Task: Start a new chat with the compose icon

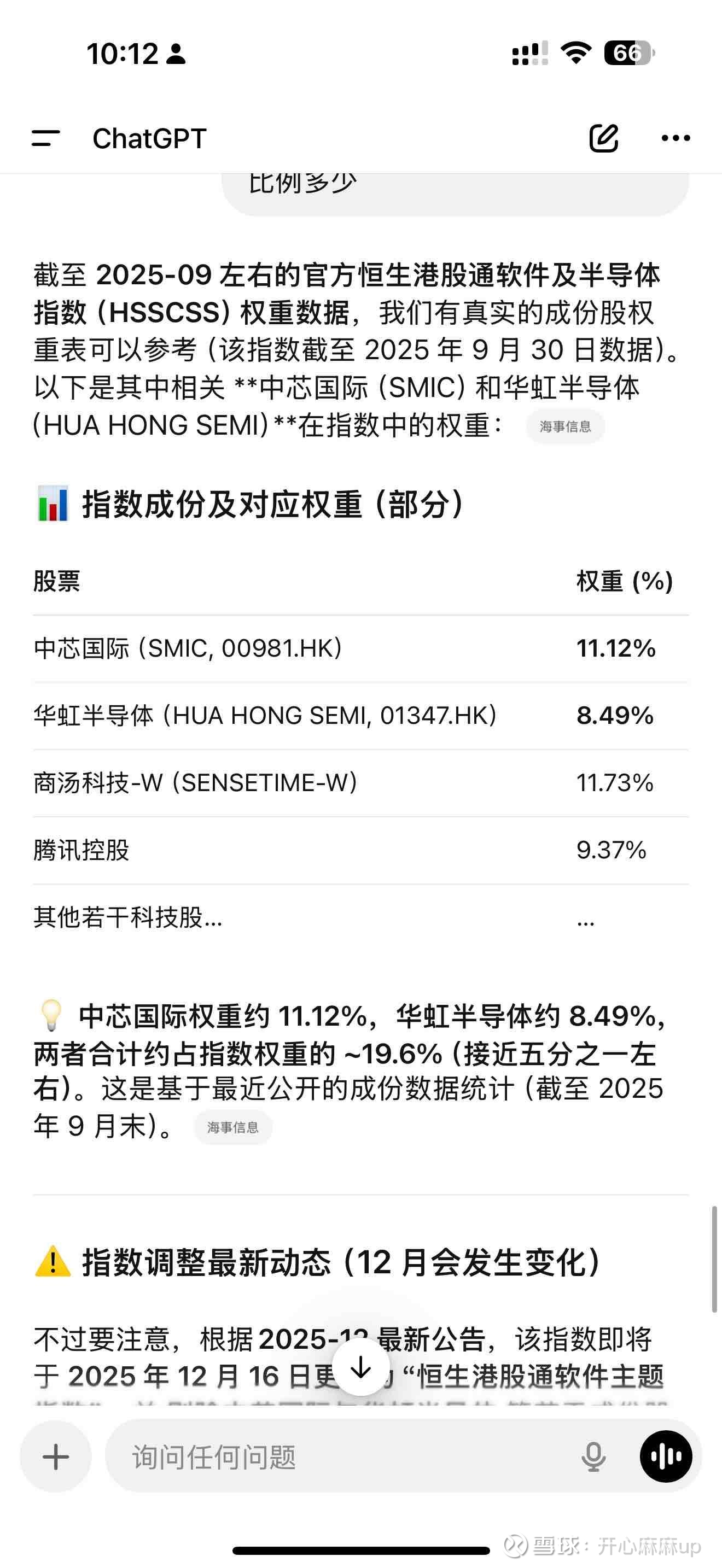Action: point(604,138)
